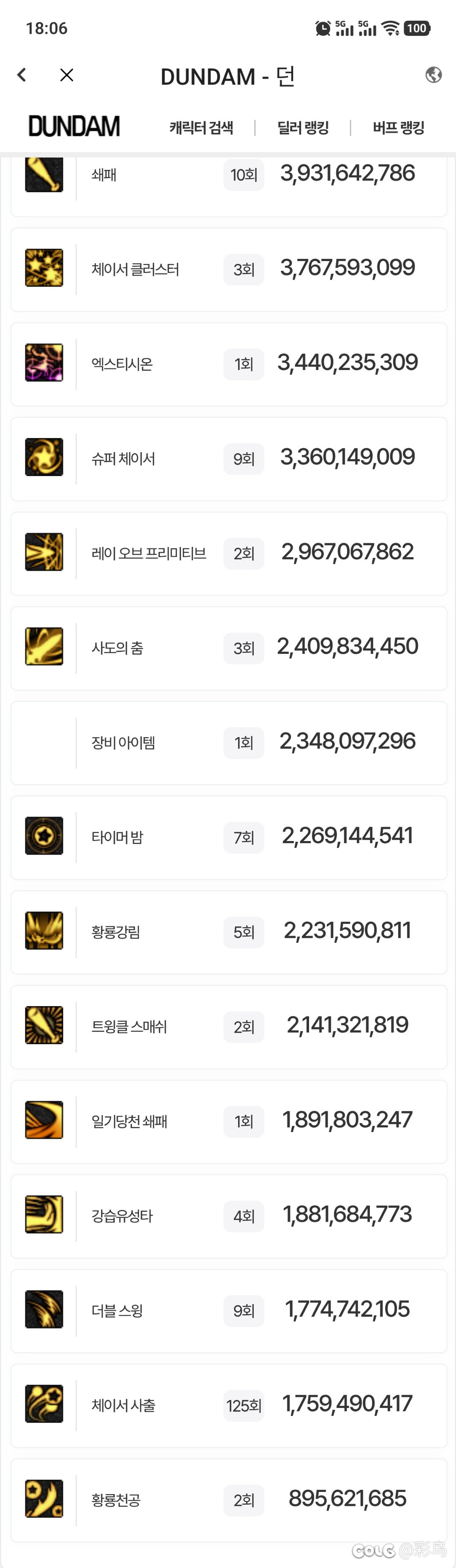456x1568 pixels.
Task: Go back using the arrow icon
Action: pyautogui.click(x=22, y=75)
